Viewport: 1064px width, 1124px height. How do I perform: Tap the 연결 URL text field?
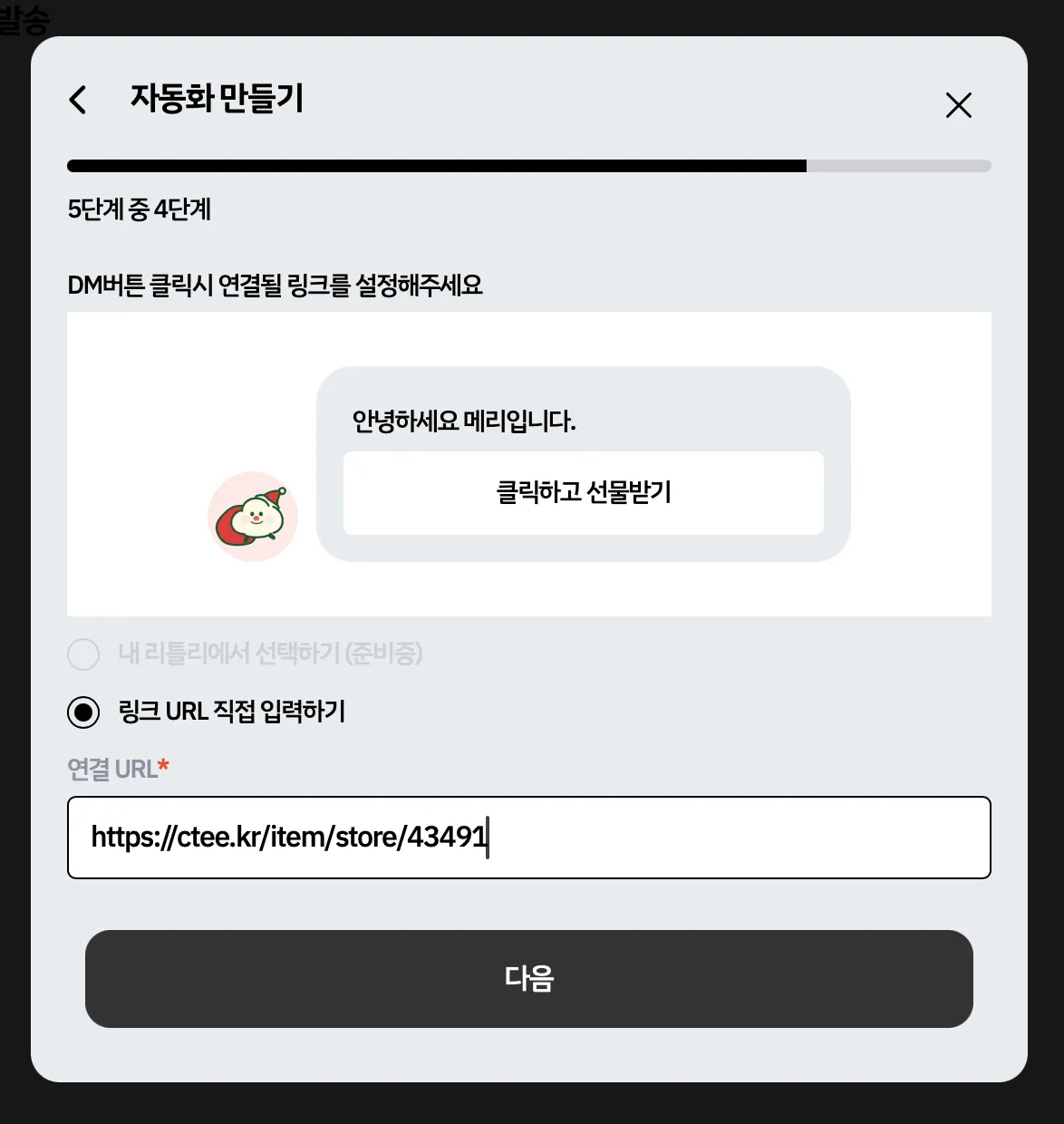click(528, 837)
